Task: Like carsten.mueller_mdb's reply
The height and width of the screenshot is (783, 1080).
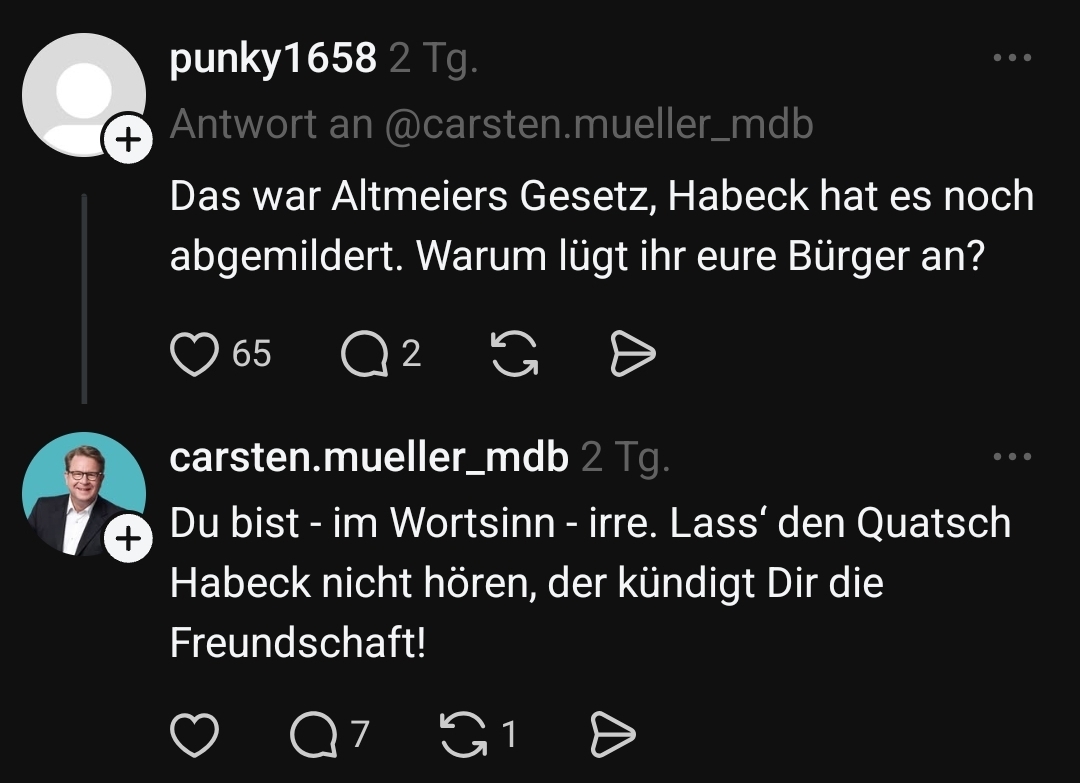Action: (x=194, y=736)
